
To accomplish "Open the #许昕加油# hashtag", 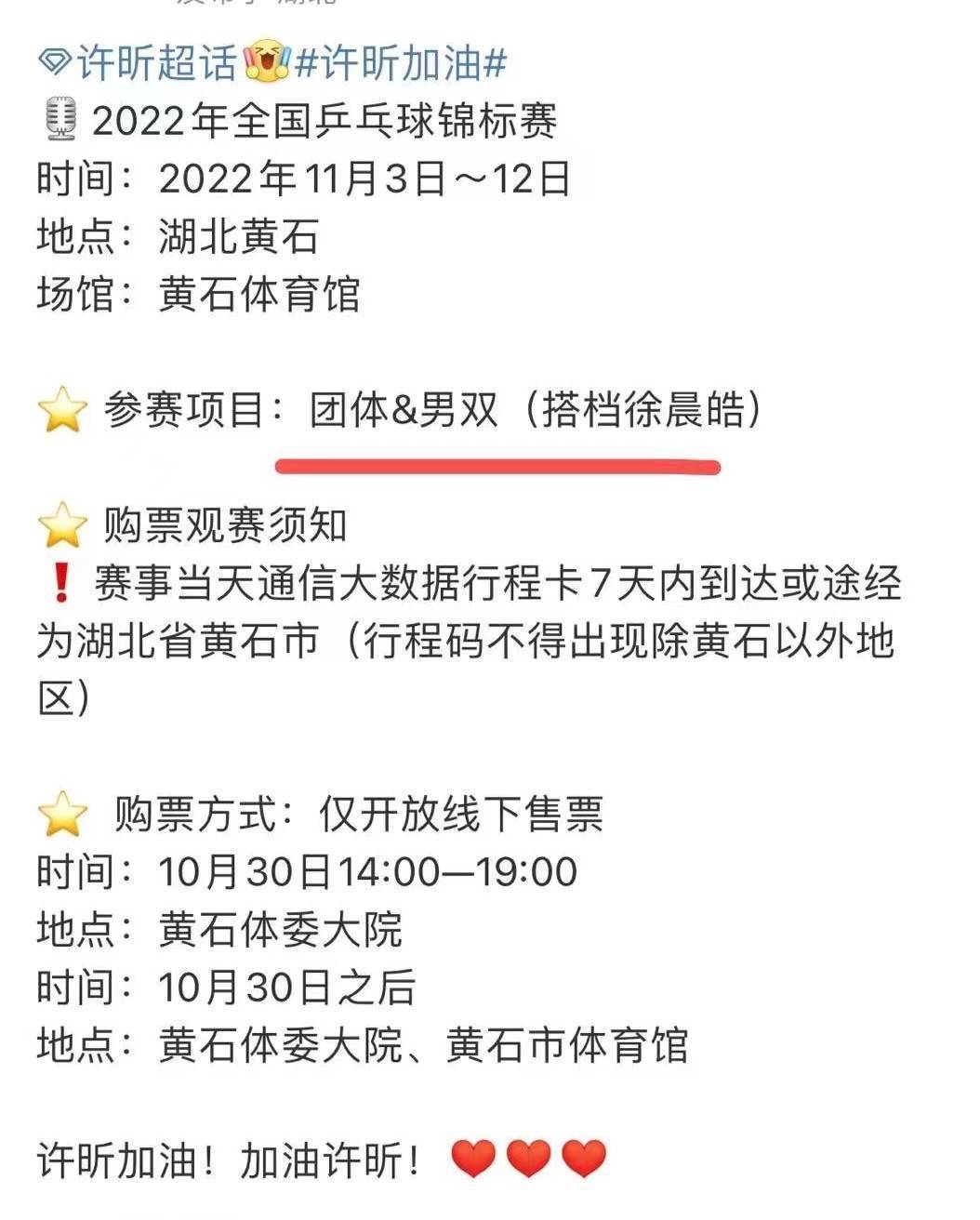I will (400, 64).
